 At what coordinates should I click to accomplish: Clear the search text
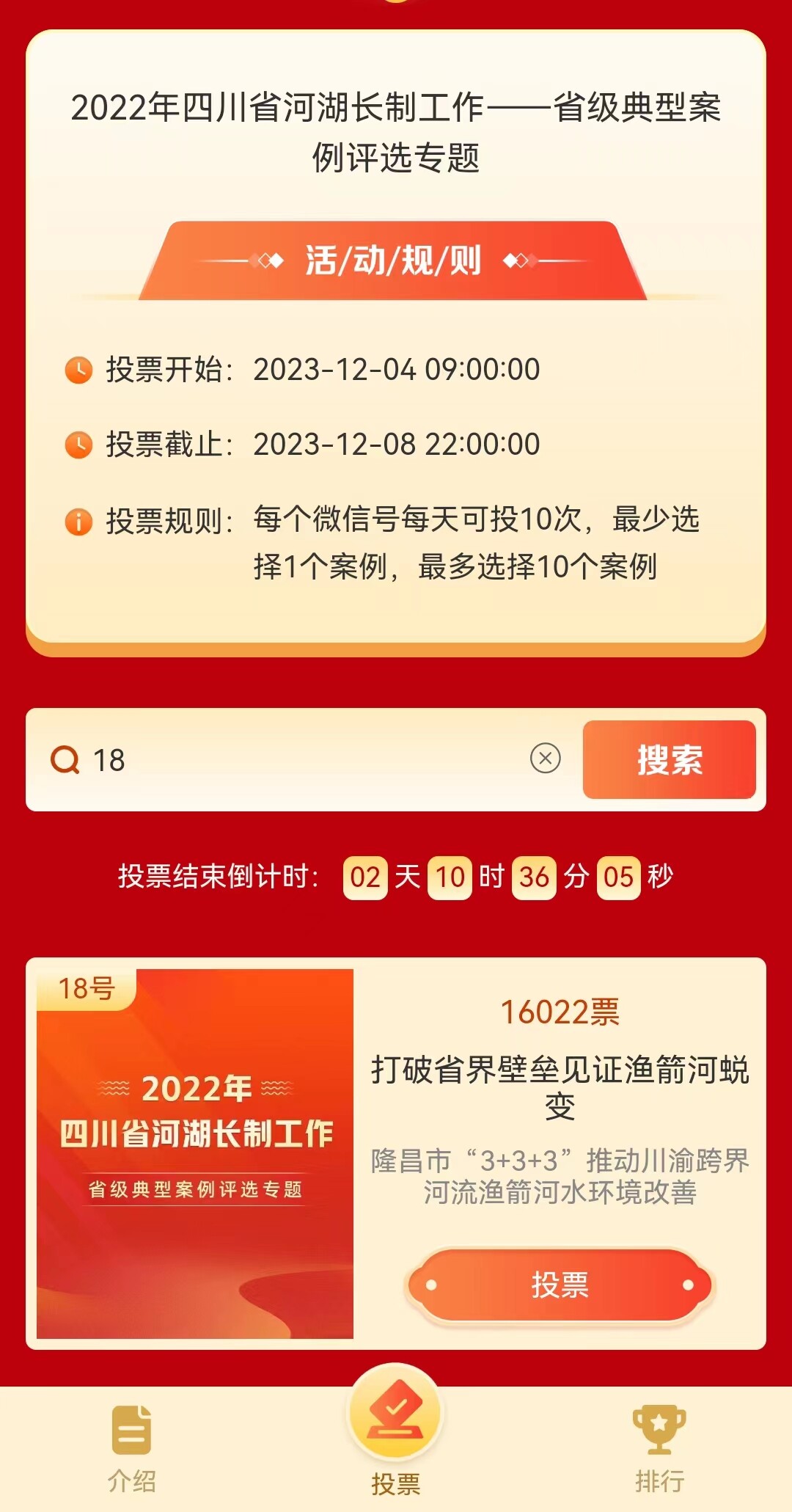point(545,759)
